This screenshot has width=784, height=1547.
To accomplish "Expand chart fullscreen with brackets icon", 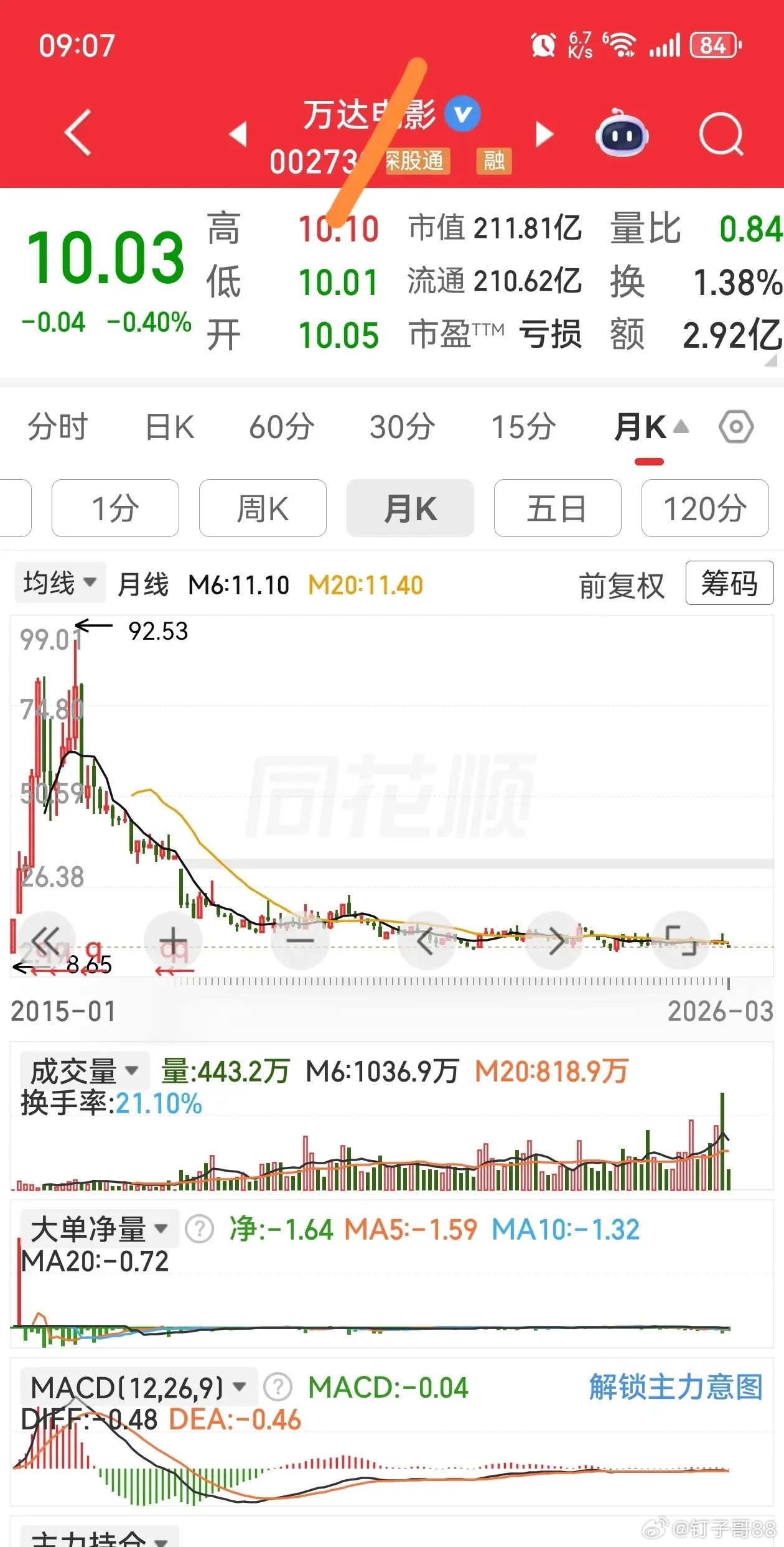I will click(682, 940).
